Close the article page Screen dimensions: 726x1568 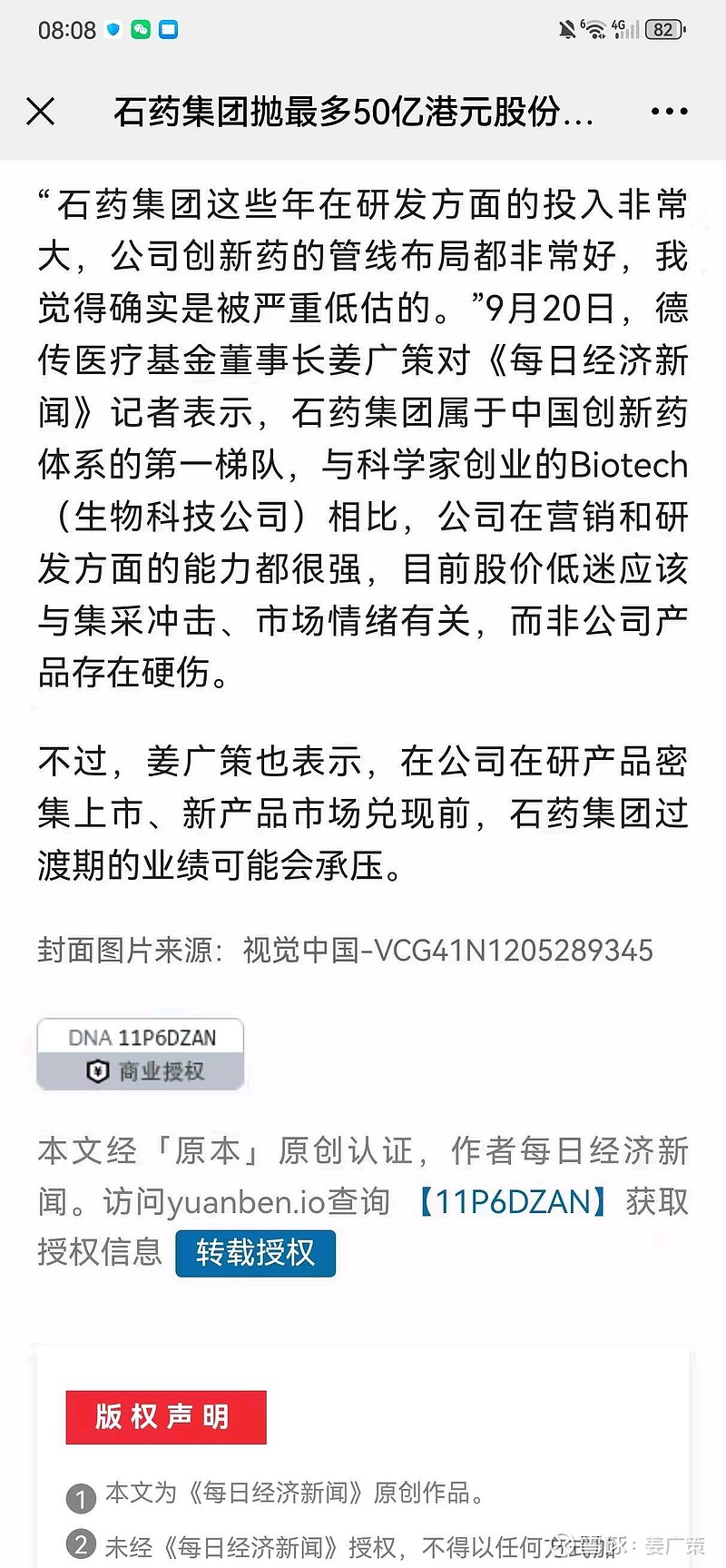pyautogui.click(x=41, y=112)
